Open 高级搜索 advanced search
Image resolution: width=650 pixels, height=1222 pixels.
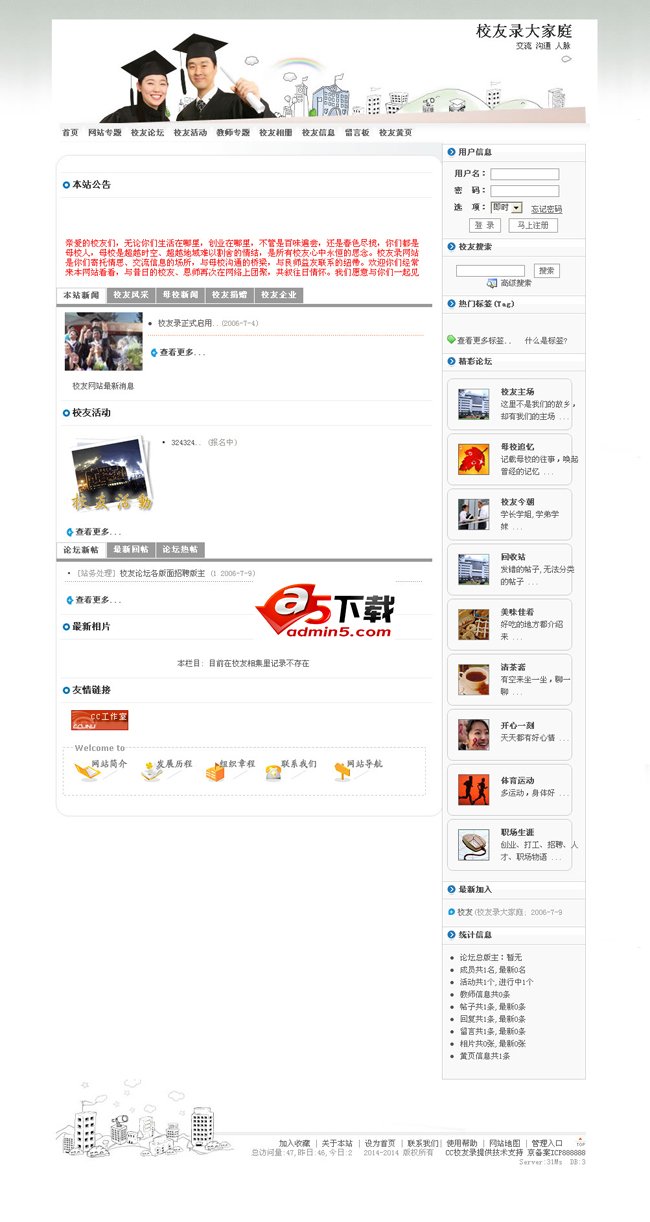tap(516, 283)
